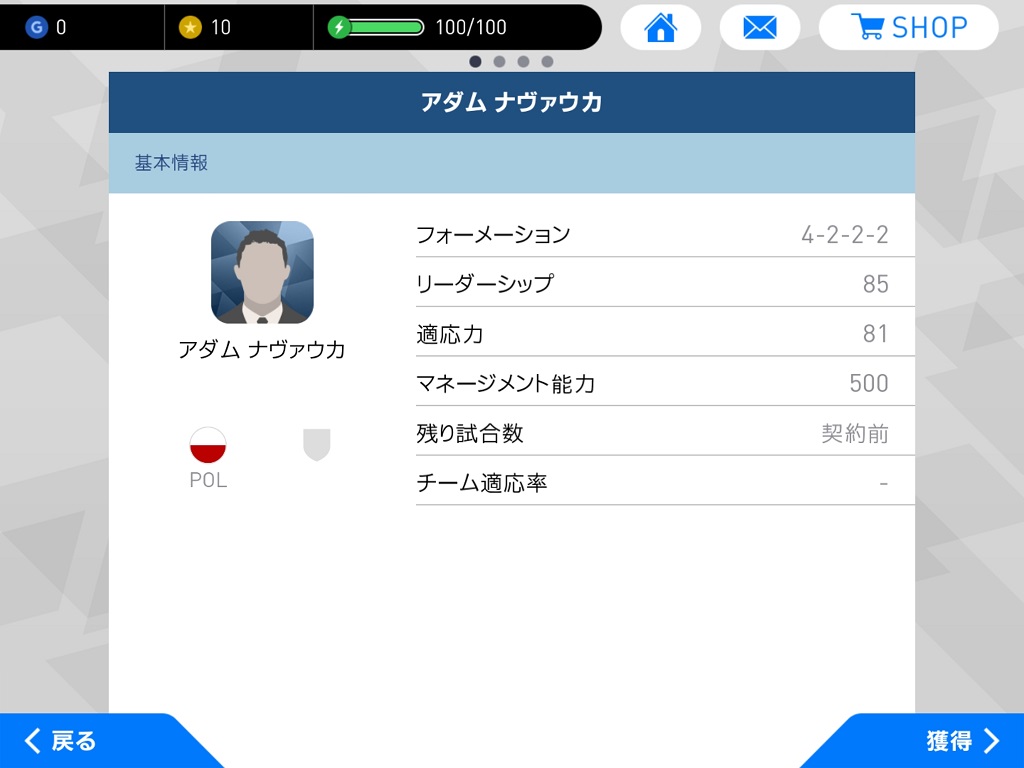Tap 獲得 to acquire this manager
The width and height of the screenshot is (1024, 768).
[x=960, y=741]
